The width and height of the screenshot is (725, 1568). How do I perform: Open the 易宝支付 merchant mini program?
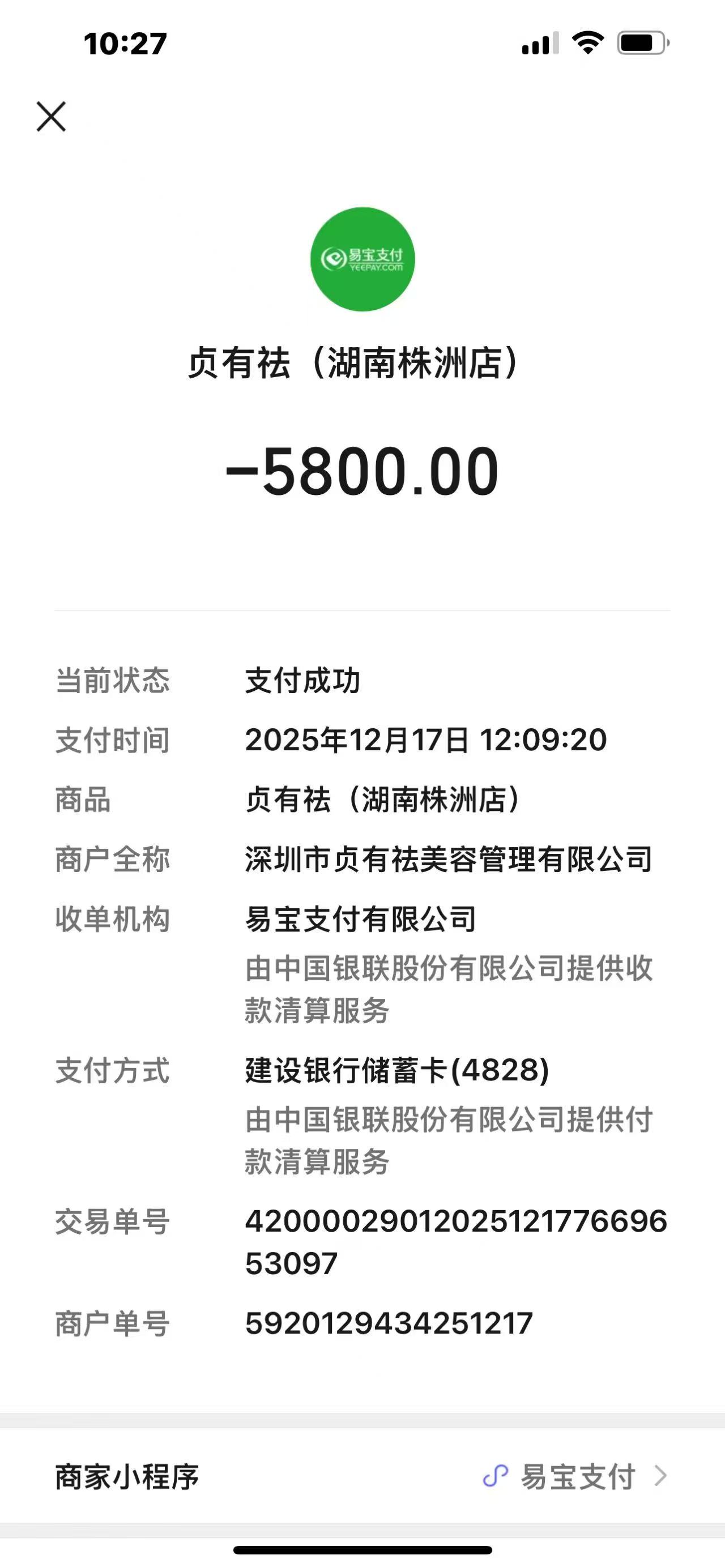[x=575, y=1476]
